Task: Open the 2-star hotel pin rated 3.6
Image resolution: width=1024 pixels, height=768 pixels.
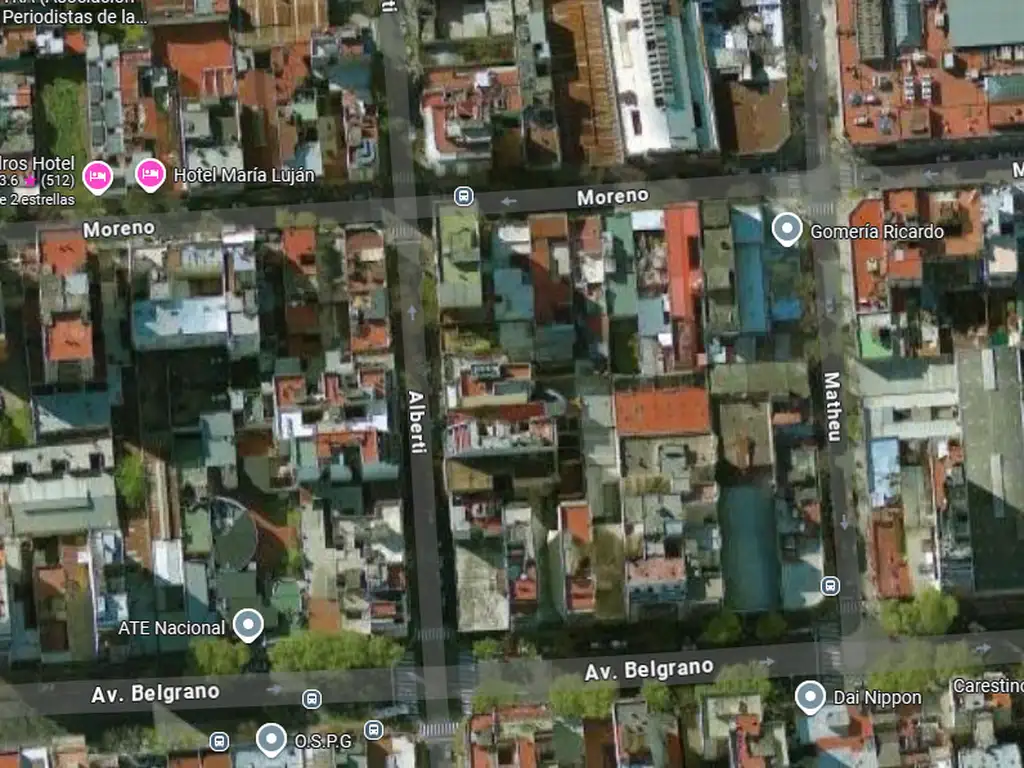Action: point(96,176)
